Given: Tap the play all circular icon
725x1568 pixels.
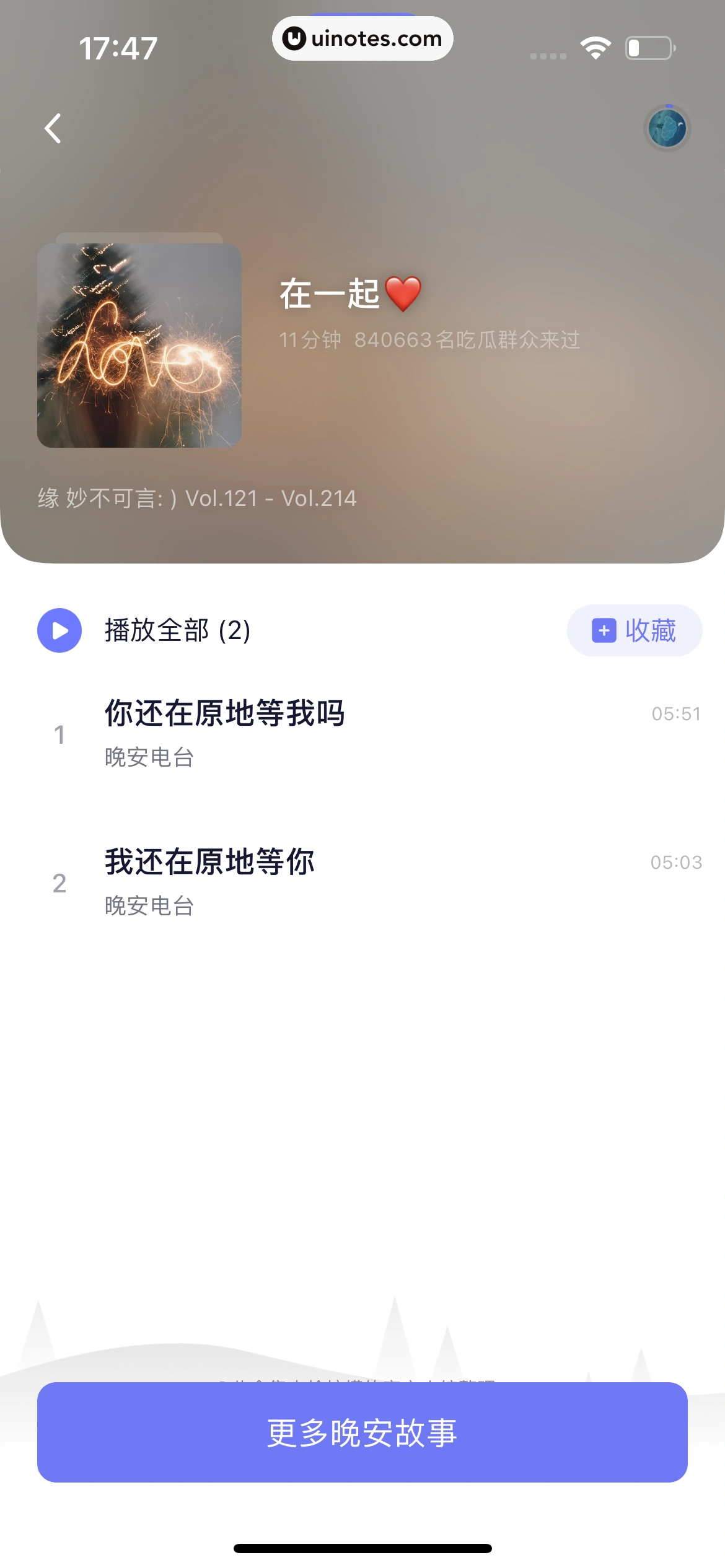Looking at the screenshot, I should tap(59, 630).
